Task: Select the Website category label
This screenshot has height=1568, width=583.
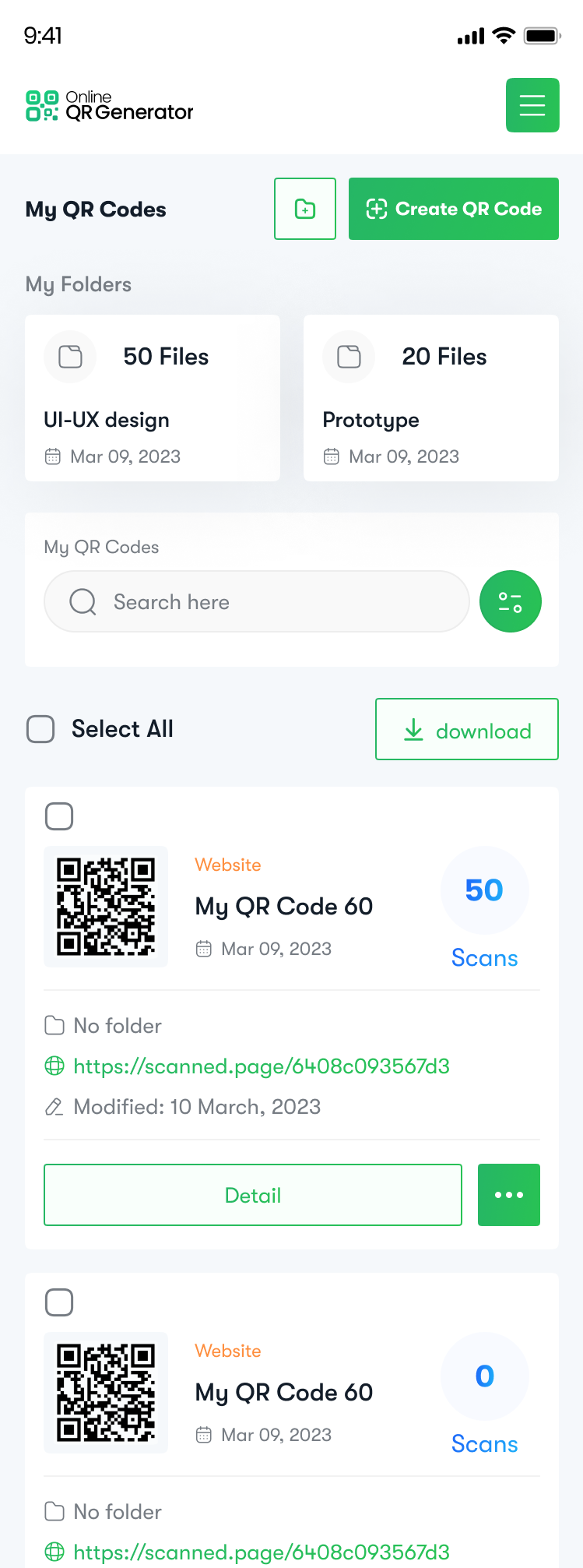Action: coord(227,865)
